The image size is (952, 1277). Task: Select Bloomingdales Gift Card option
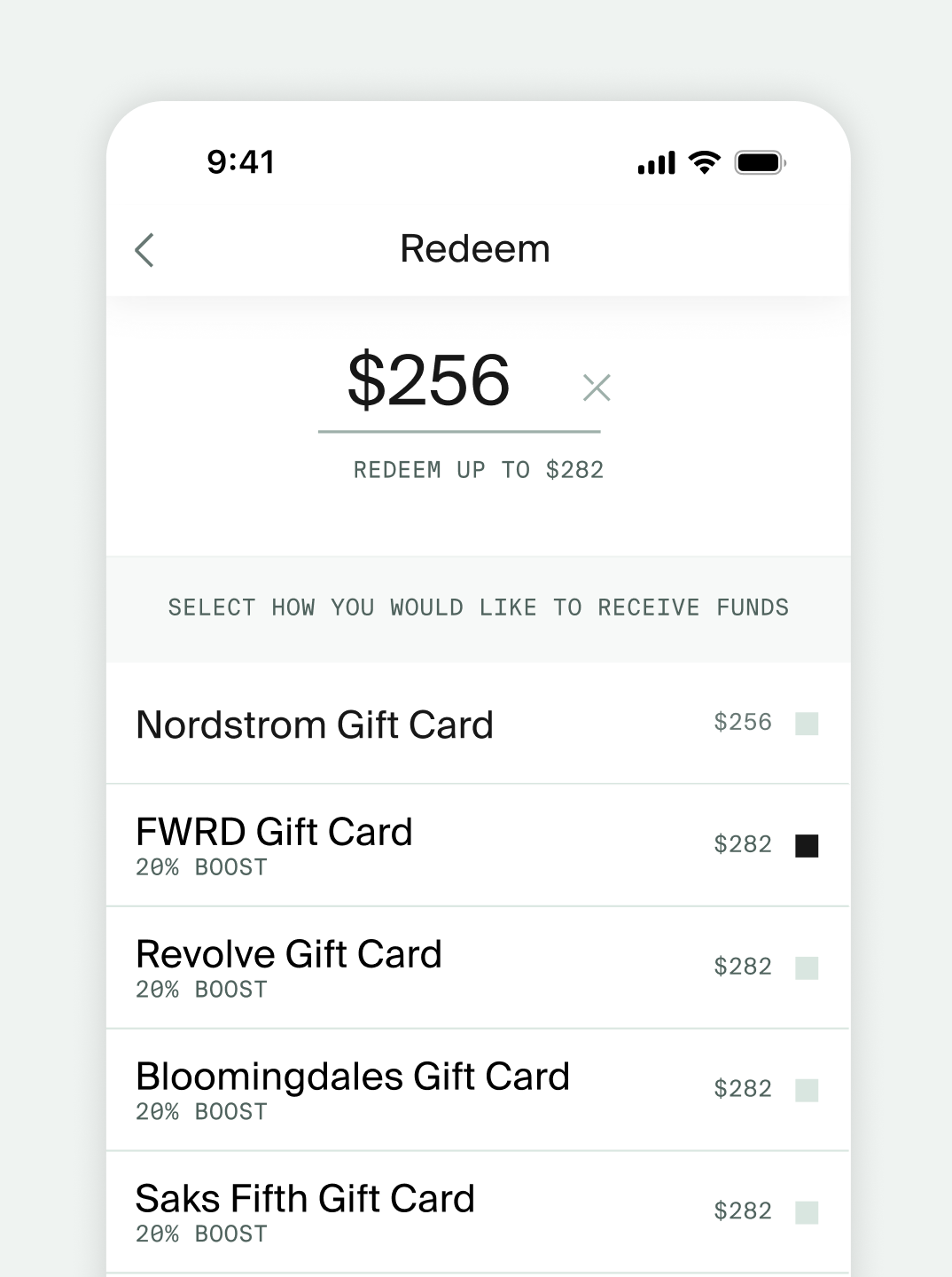pos(806,1090)
